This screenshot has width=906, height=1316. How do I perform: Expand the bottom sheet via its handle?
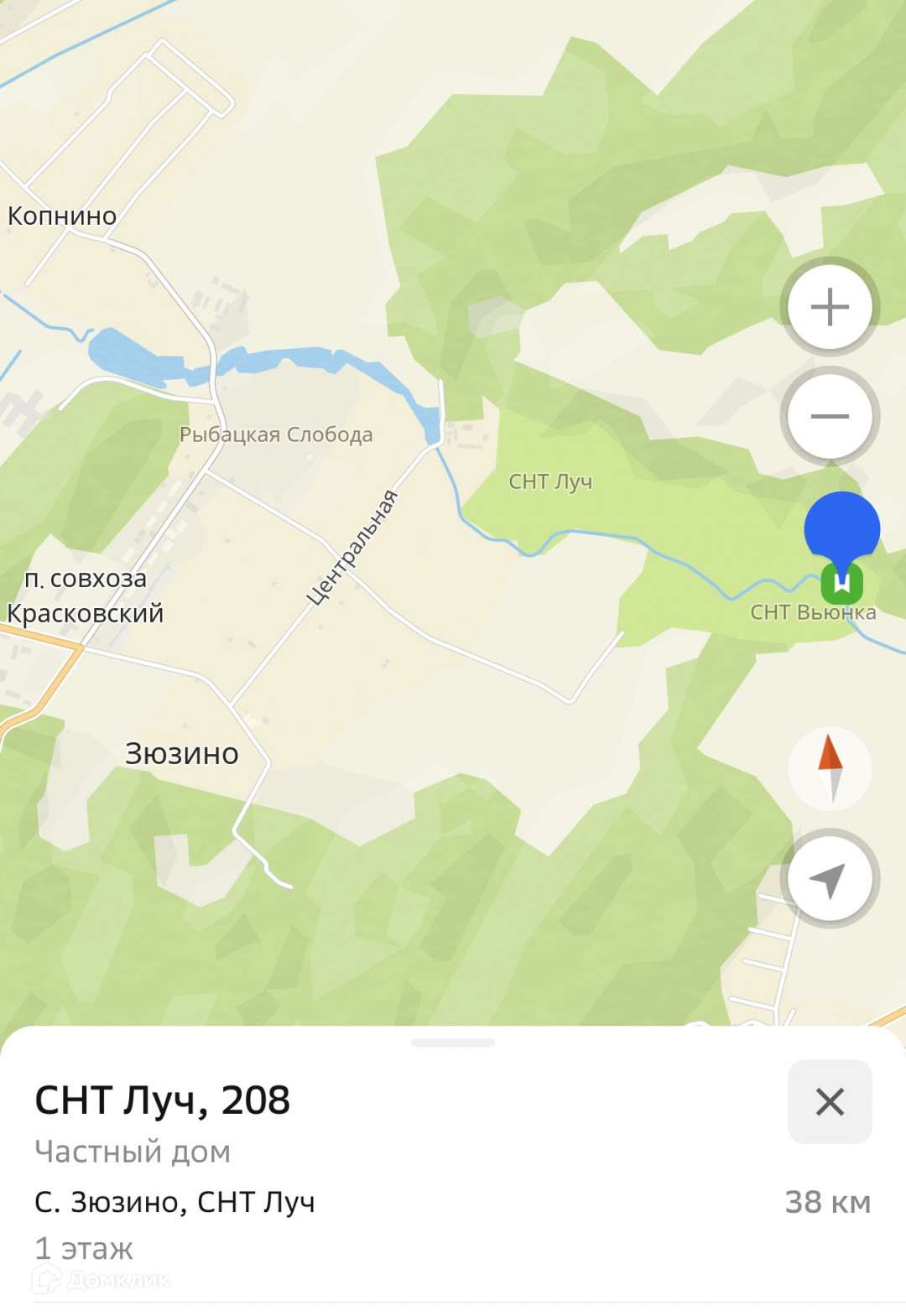pos(453,1043)
